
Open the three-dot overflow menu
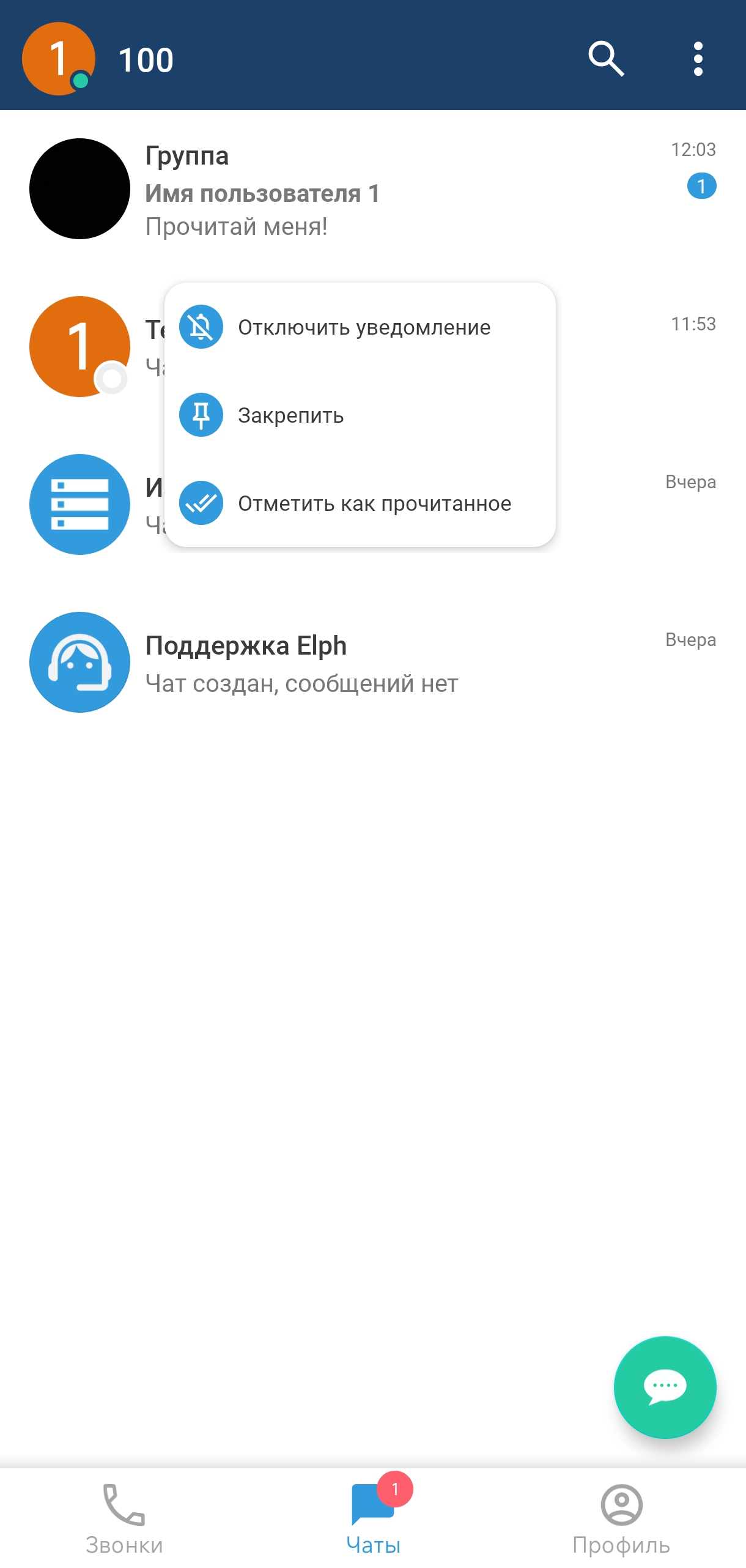tap(698, 59)
